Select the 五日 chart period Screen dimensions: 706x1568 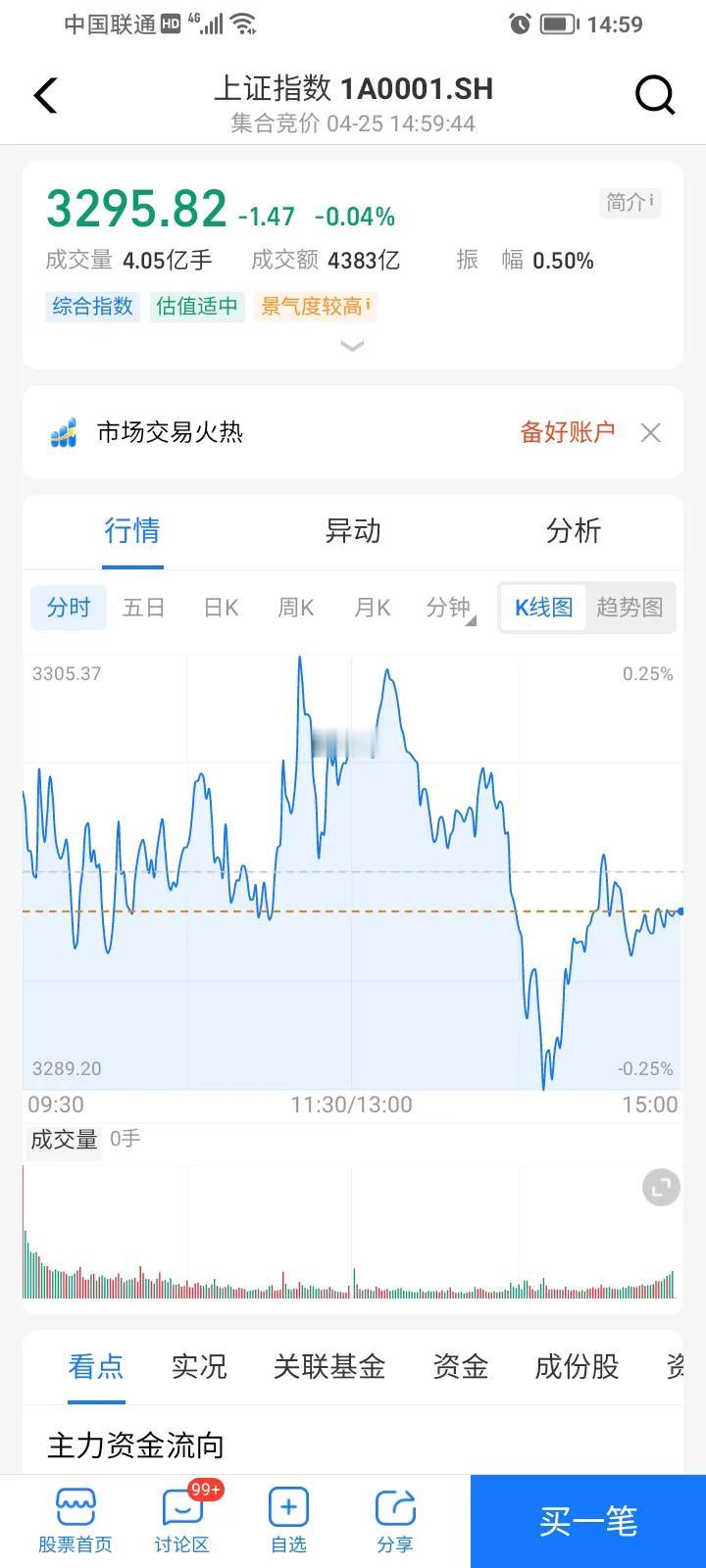143,608
